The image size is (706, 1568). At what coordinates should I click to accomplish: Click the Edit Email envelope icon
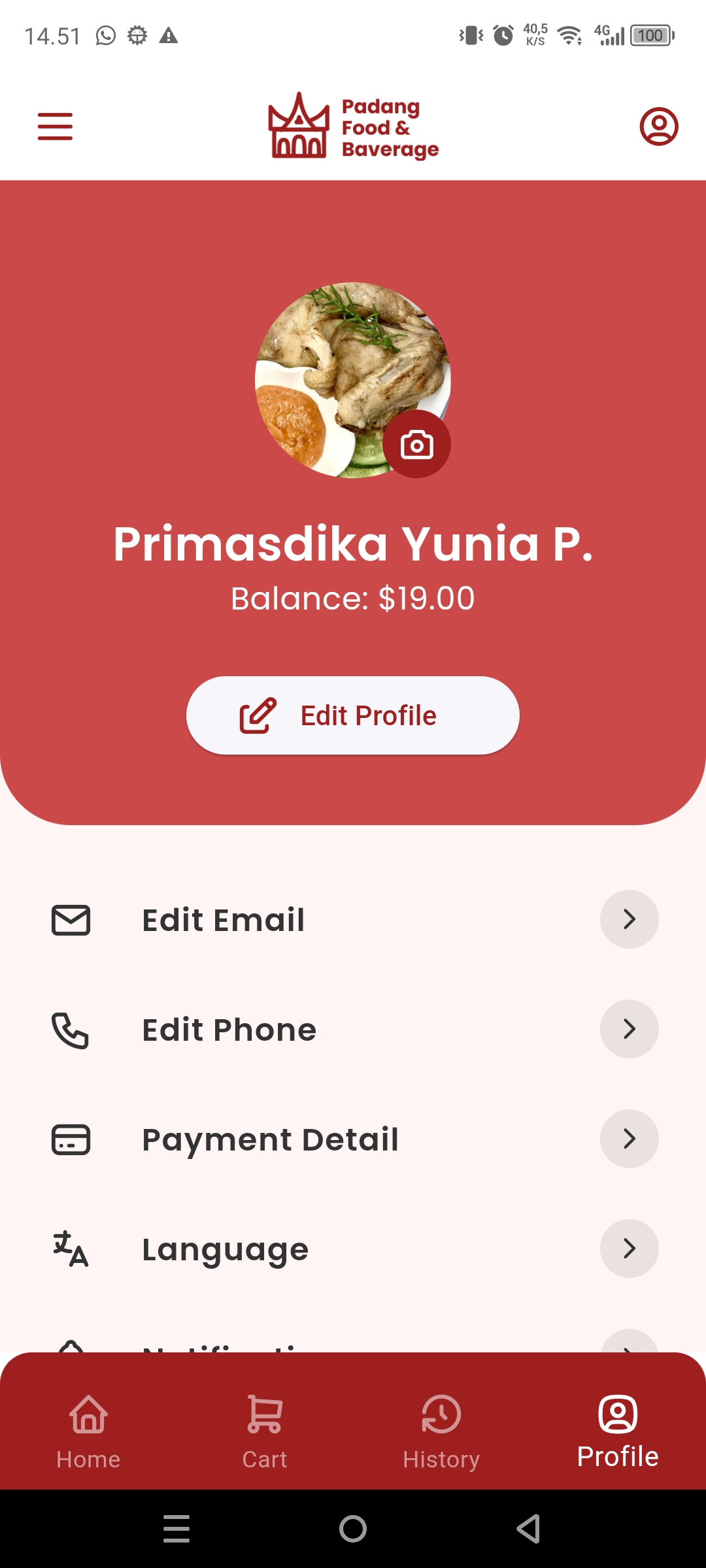pyautogui.click(x=71, y=921)
